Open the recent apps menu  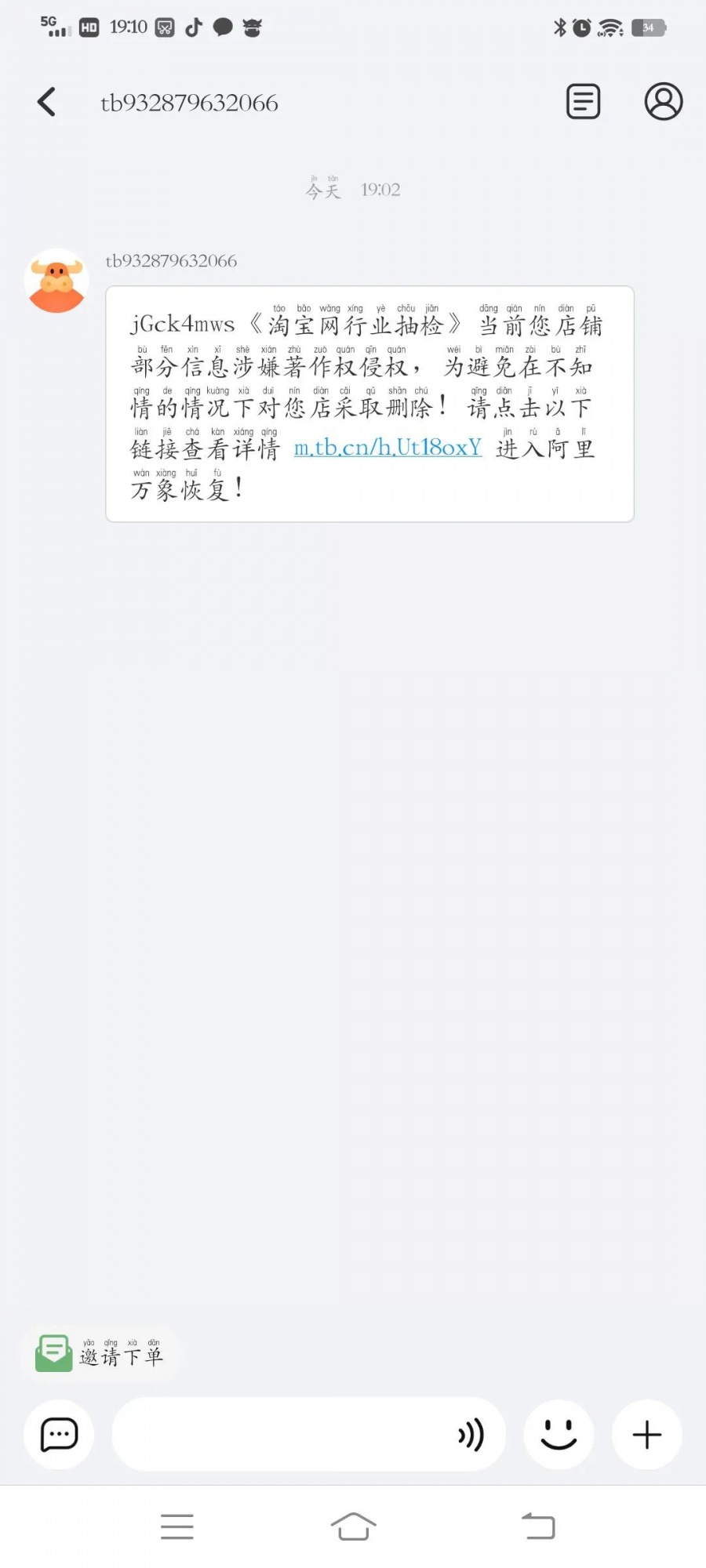(x=177, y=1526)
